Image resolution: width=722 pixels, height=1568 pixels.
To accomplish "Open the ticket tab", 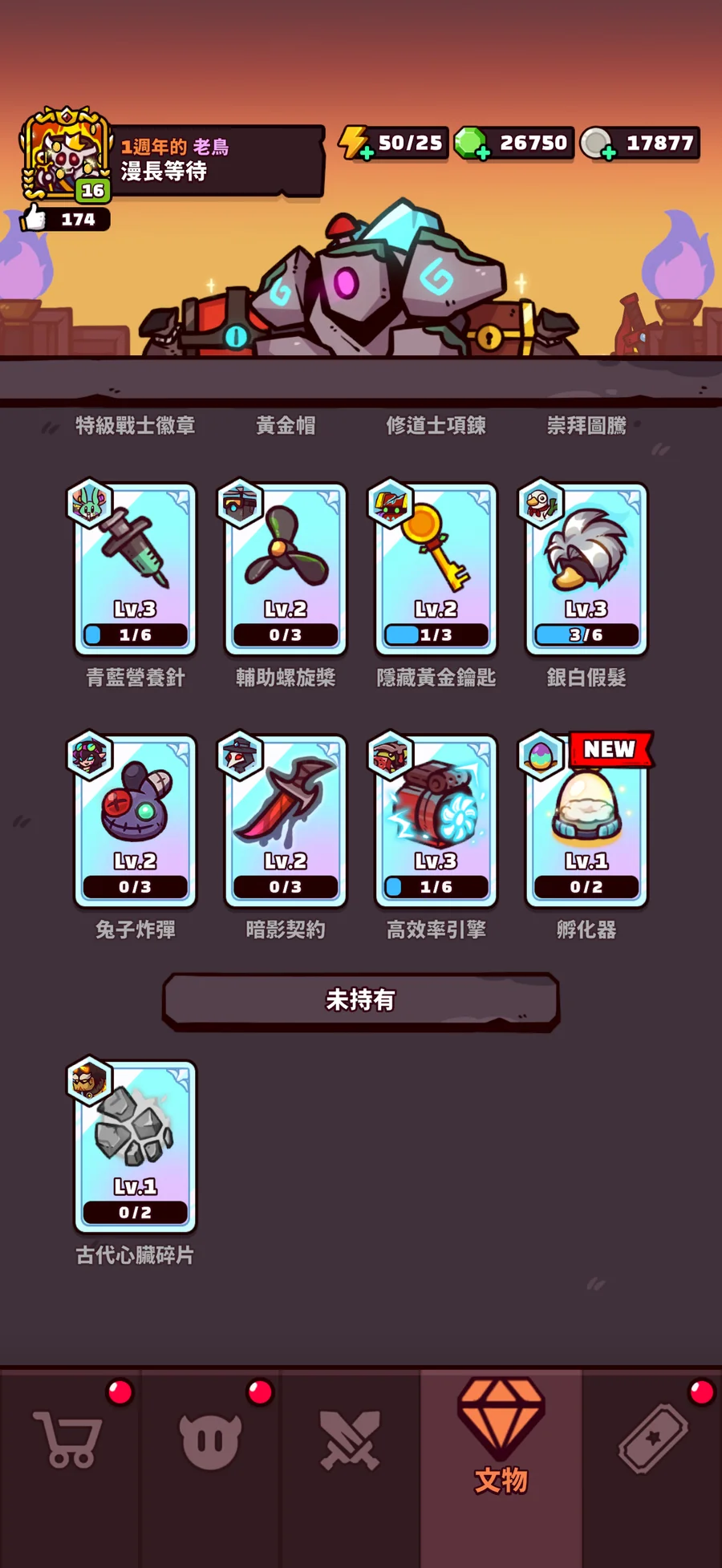I will (x=652, y=1440).
